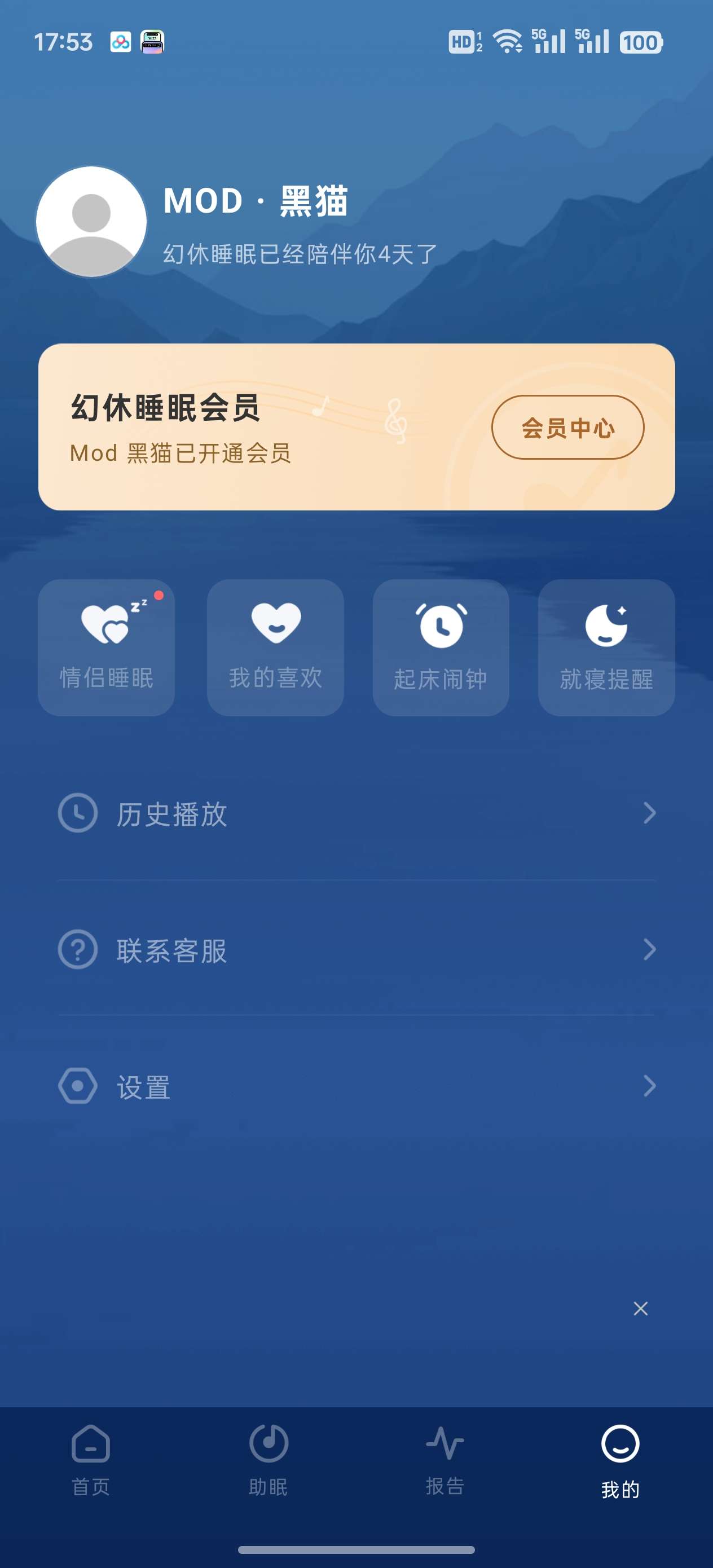Open 联系客服 customer service
The height and width of the screenshot is (1568, 713).
point(356,950)
